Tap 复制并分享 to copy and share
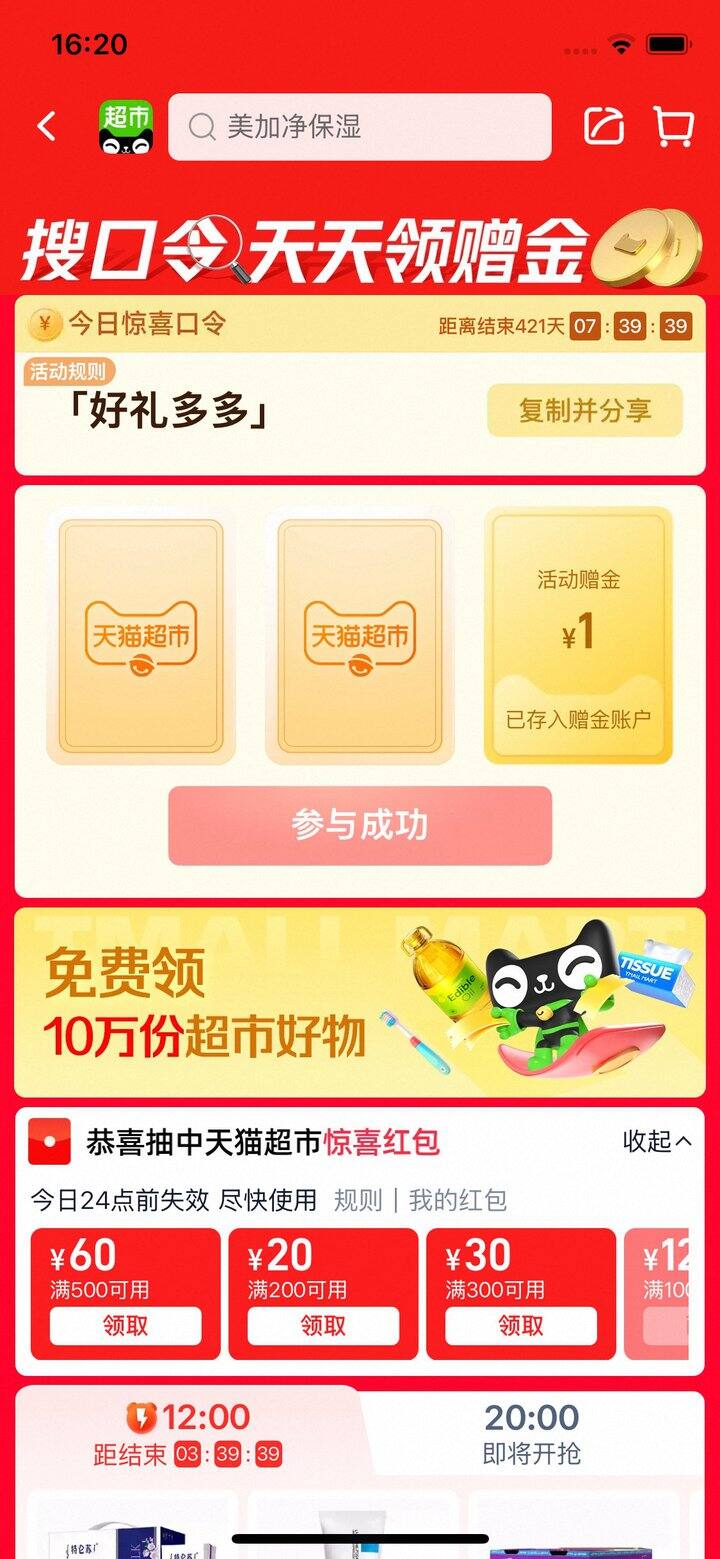Image resolution: width=720 pixels, height=1559 pixels. click(585, 410)
